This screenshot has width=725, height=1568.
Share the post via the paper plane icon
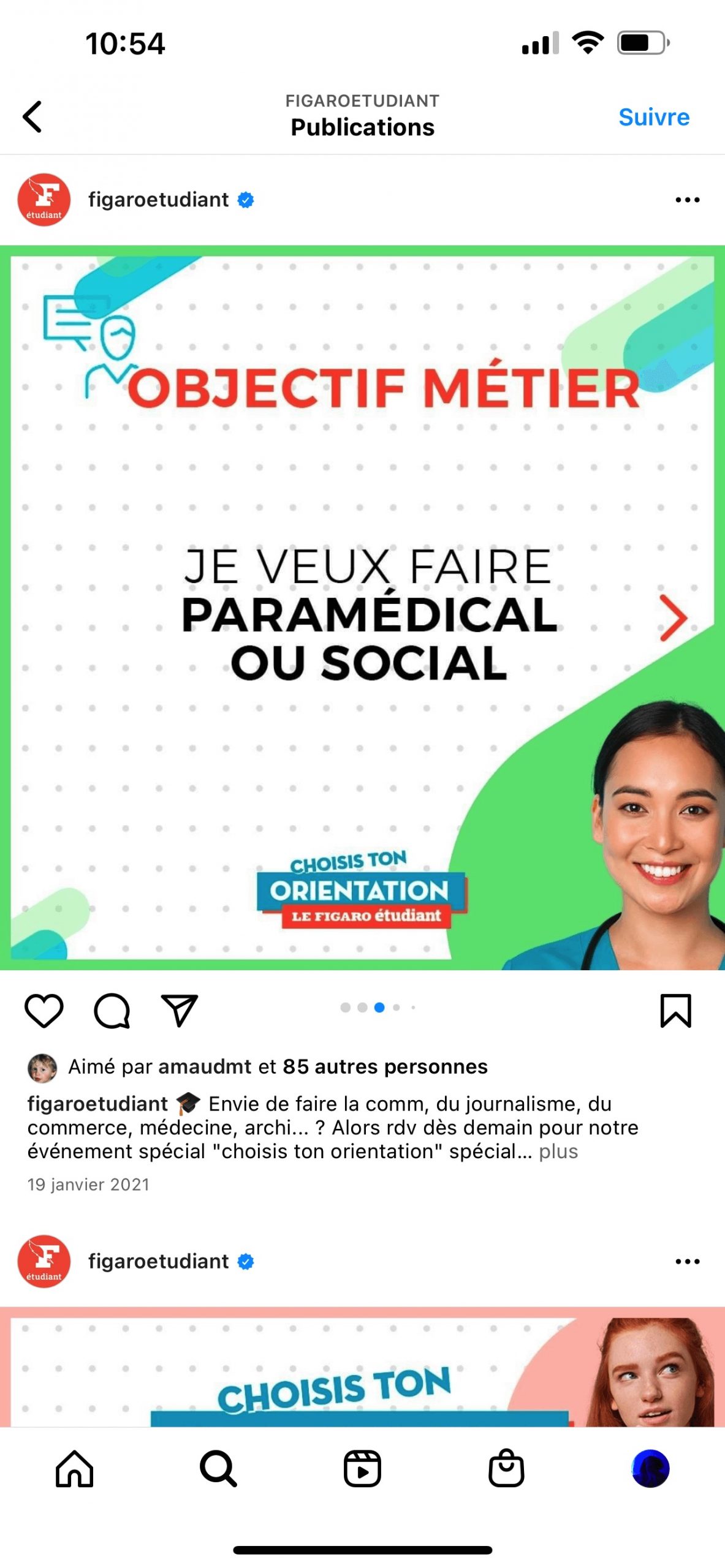click(x=179, y=1011)
